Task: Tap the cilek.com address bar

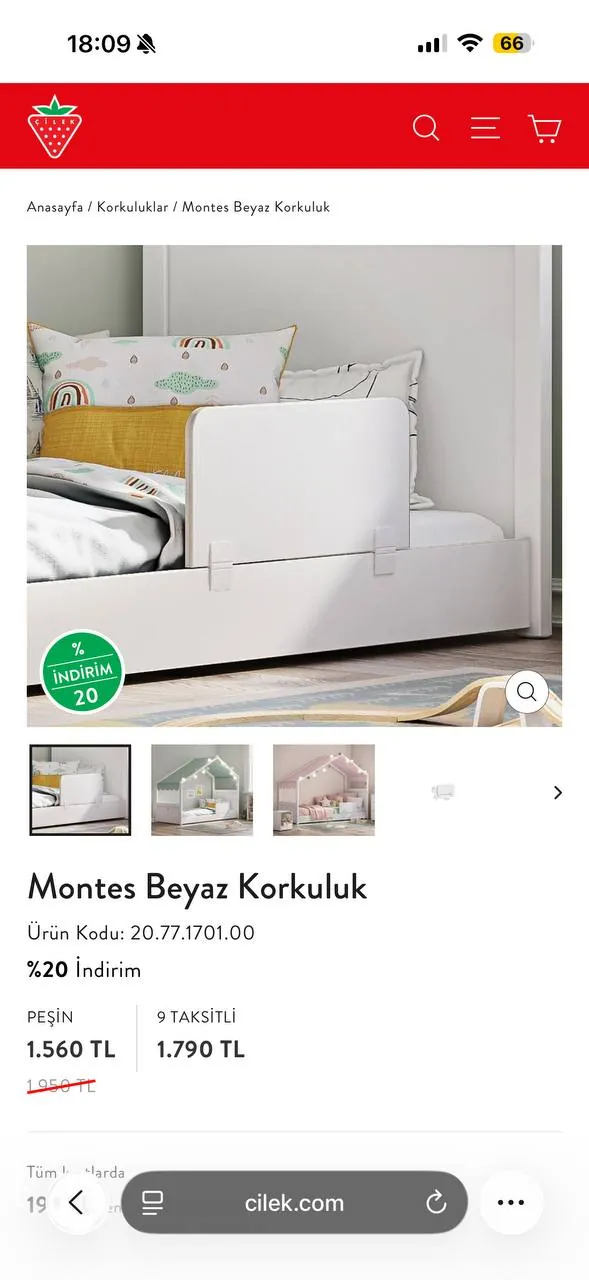Action: (294, 1203)
